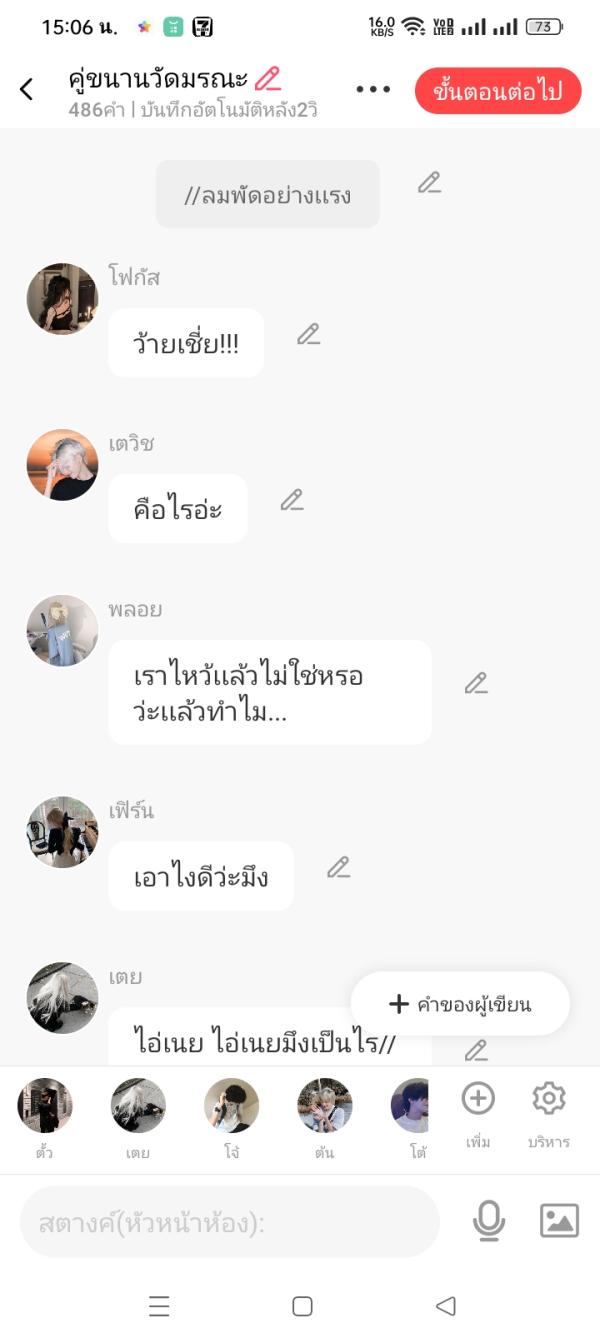This screenshot has width=600, height=1343.
Task: Go back using the top-left arrow
Action: point(27,89)
